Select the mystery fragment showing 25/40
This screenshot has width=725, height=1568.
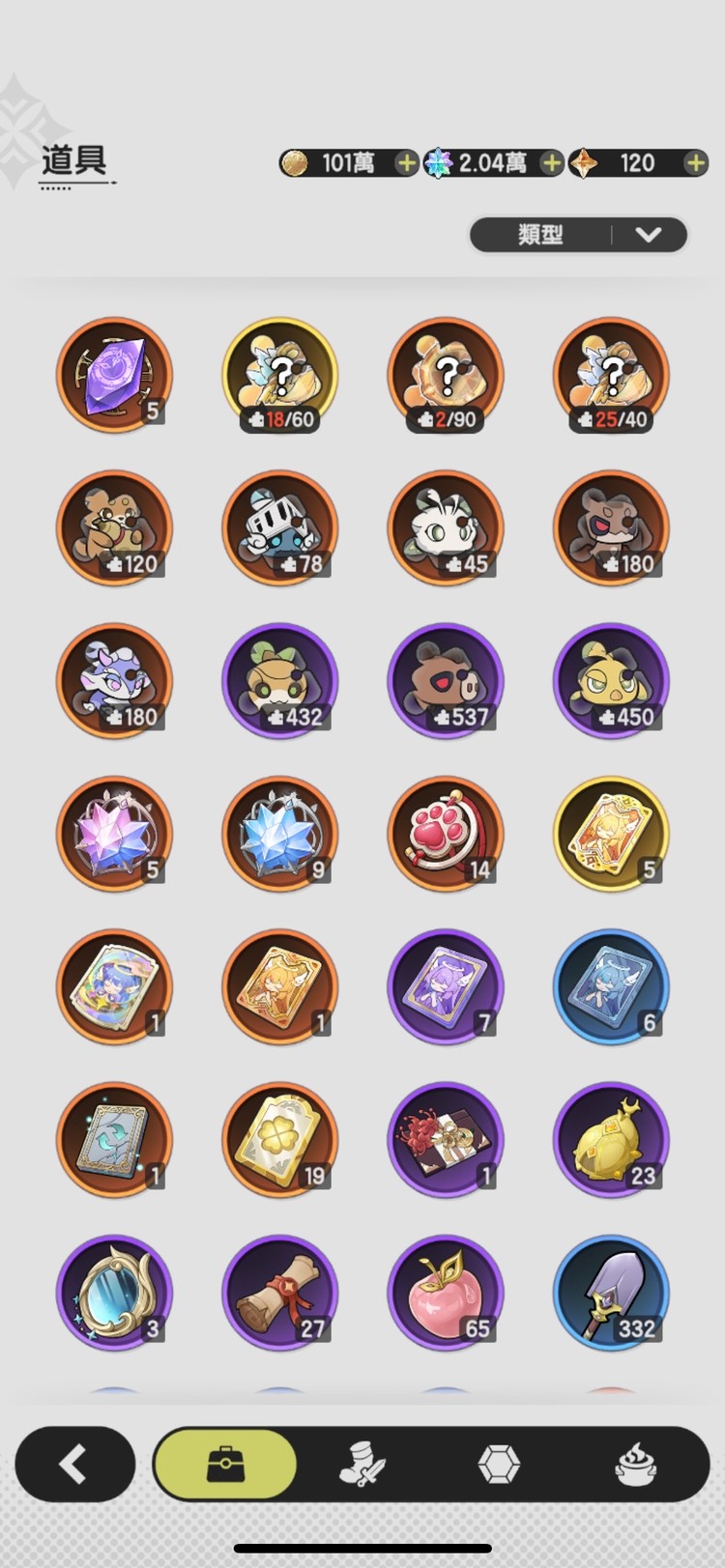point(611,375)
